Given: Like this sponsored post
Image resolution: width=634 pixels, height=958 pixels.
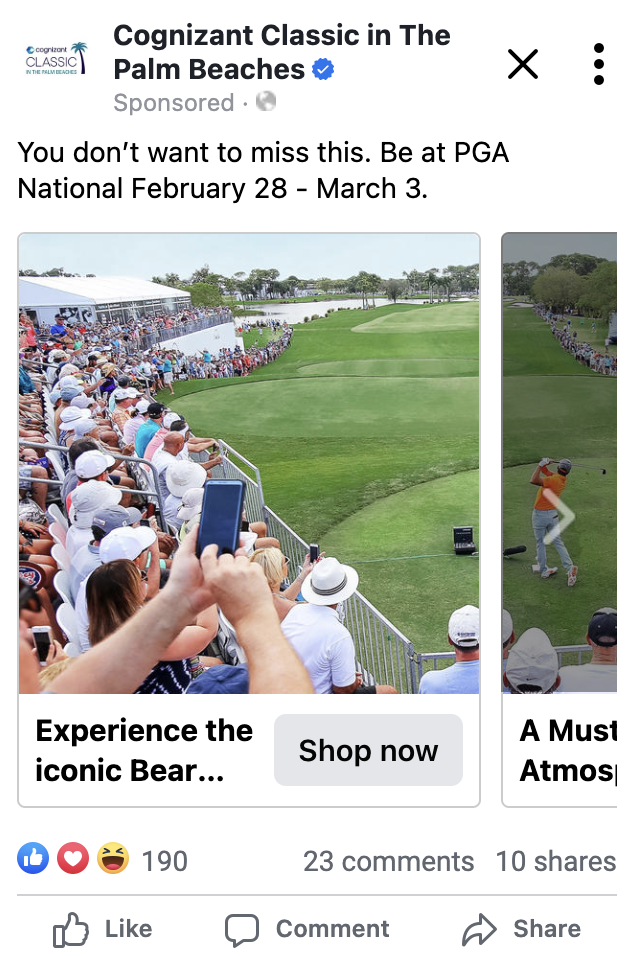Looking at the screenshot, I should (101, 929).
